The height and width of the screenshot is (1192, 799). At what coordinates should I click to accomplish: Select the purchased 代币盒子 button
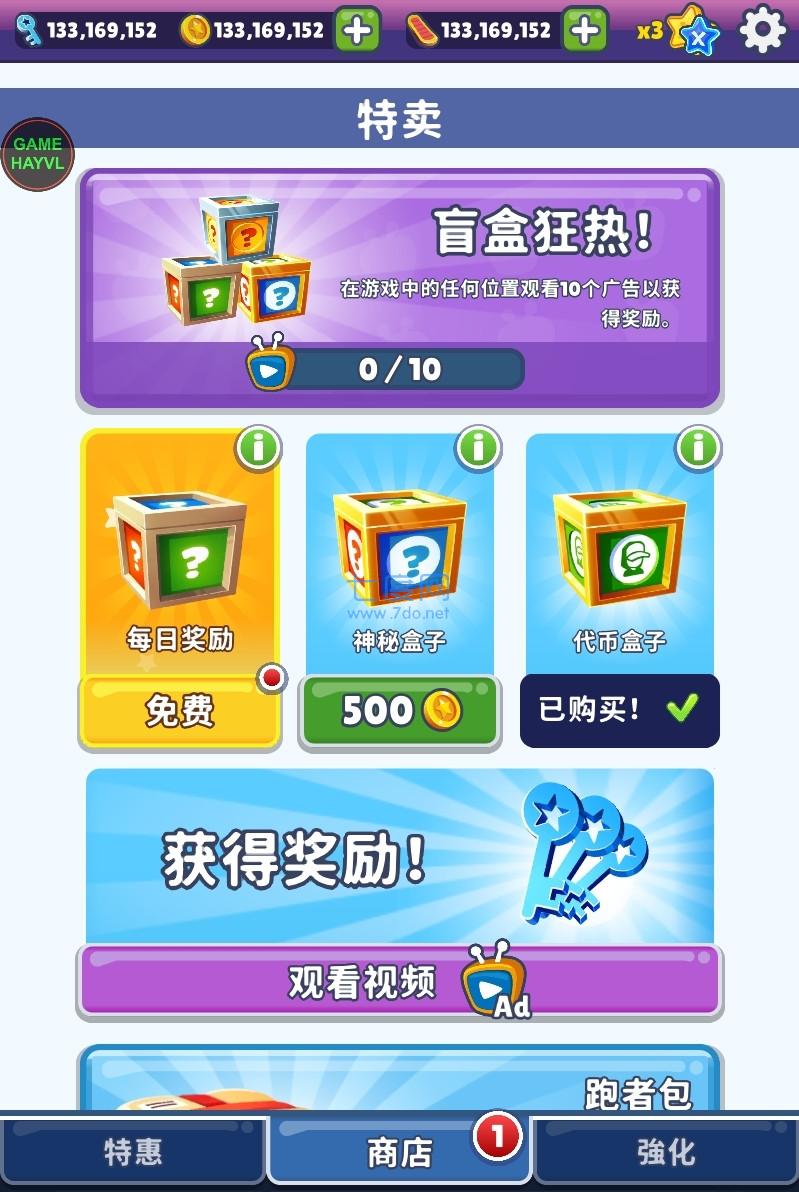[x=619, y=711]
